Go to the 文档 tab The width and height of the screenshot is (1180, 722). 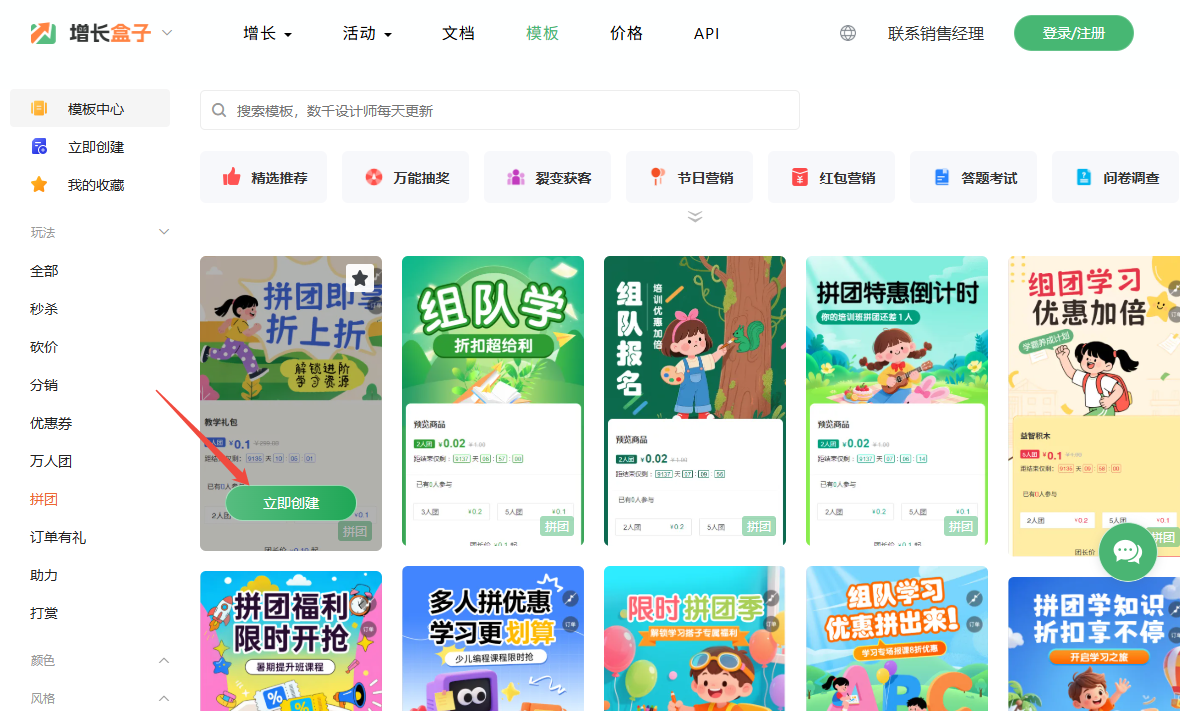[458, 33]
